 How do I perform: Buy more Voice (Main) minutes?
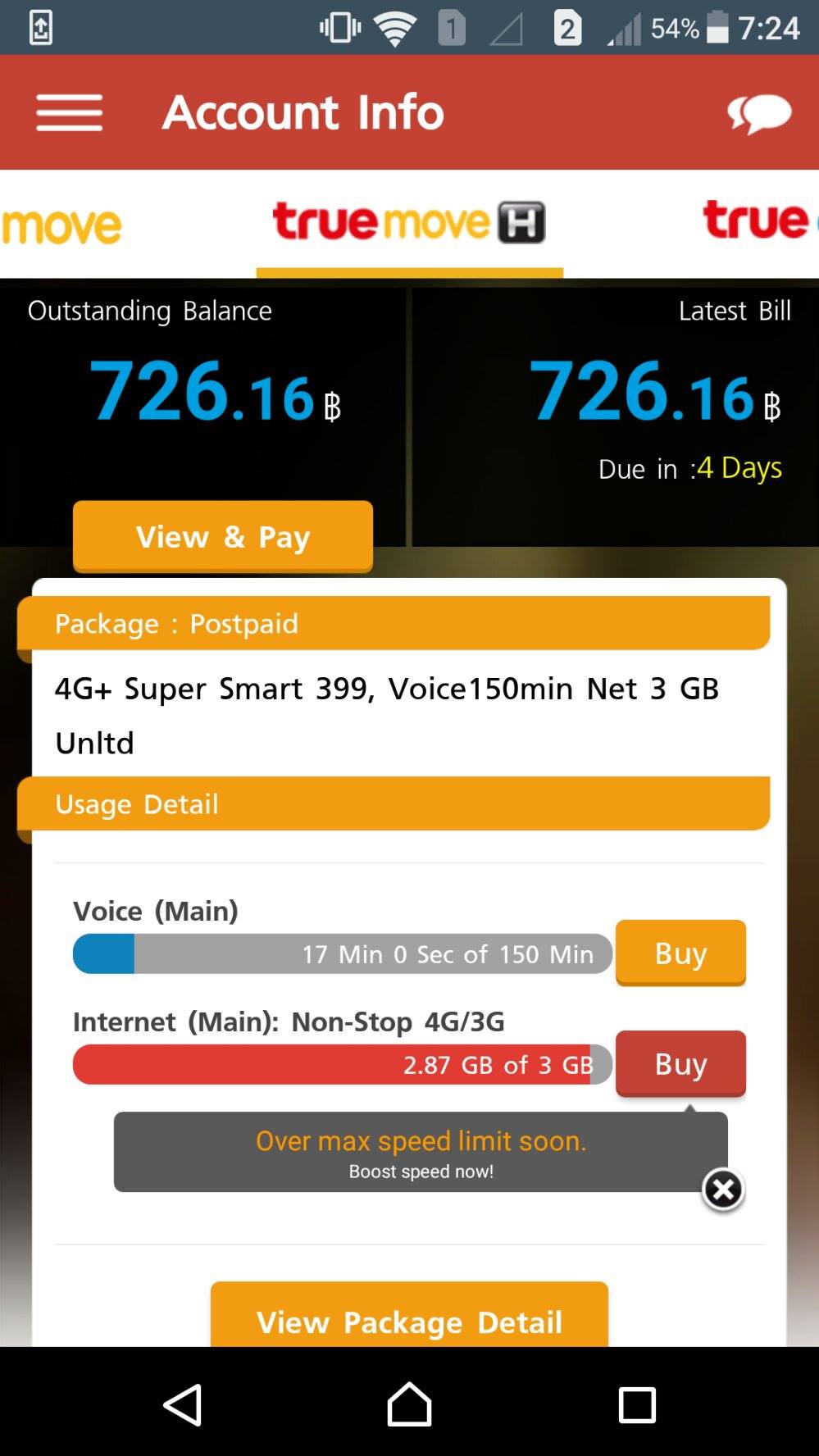[x=680, y=953]
